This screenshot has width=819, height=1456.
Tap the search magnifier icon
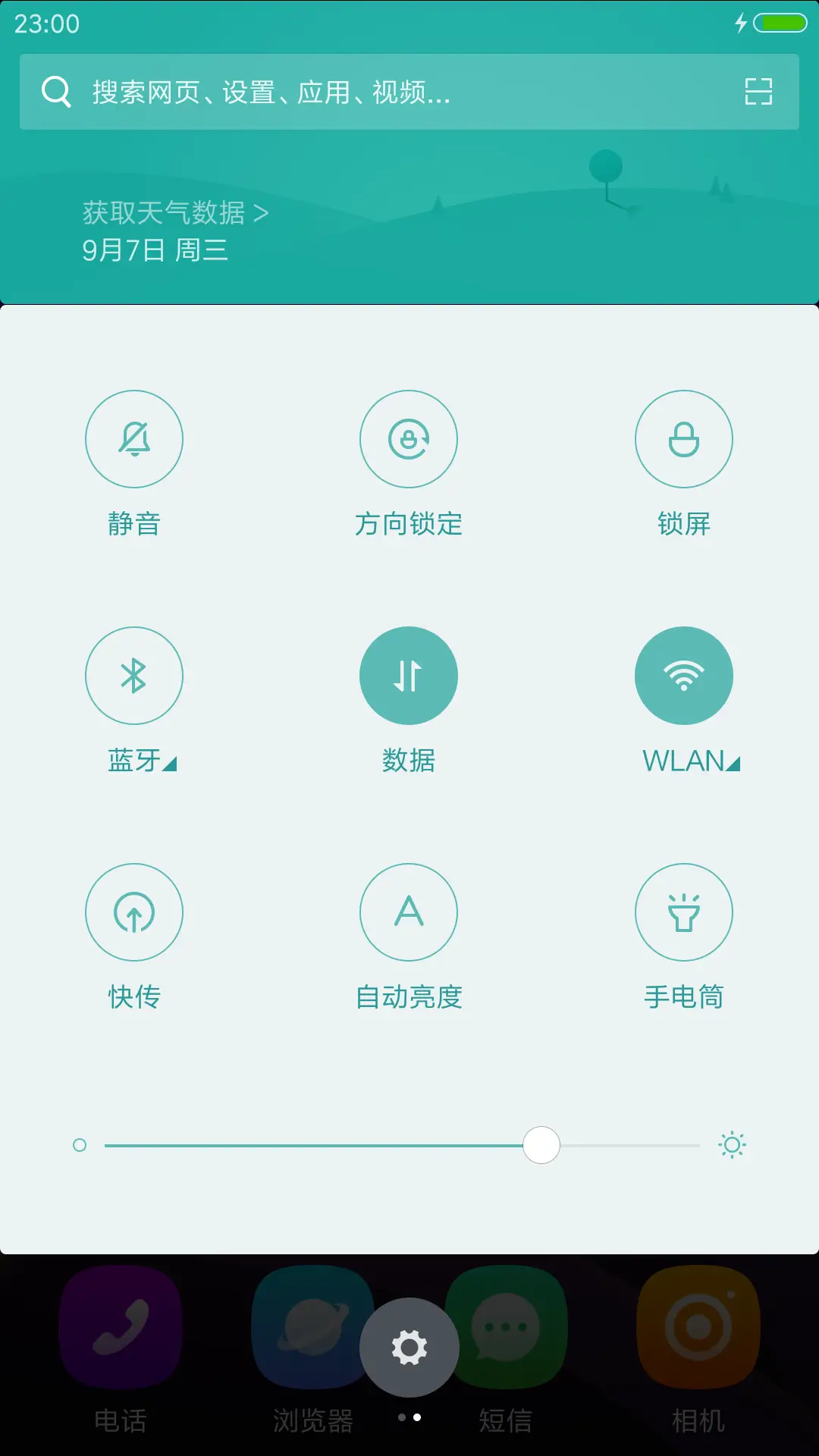54,93
